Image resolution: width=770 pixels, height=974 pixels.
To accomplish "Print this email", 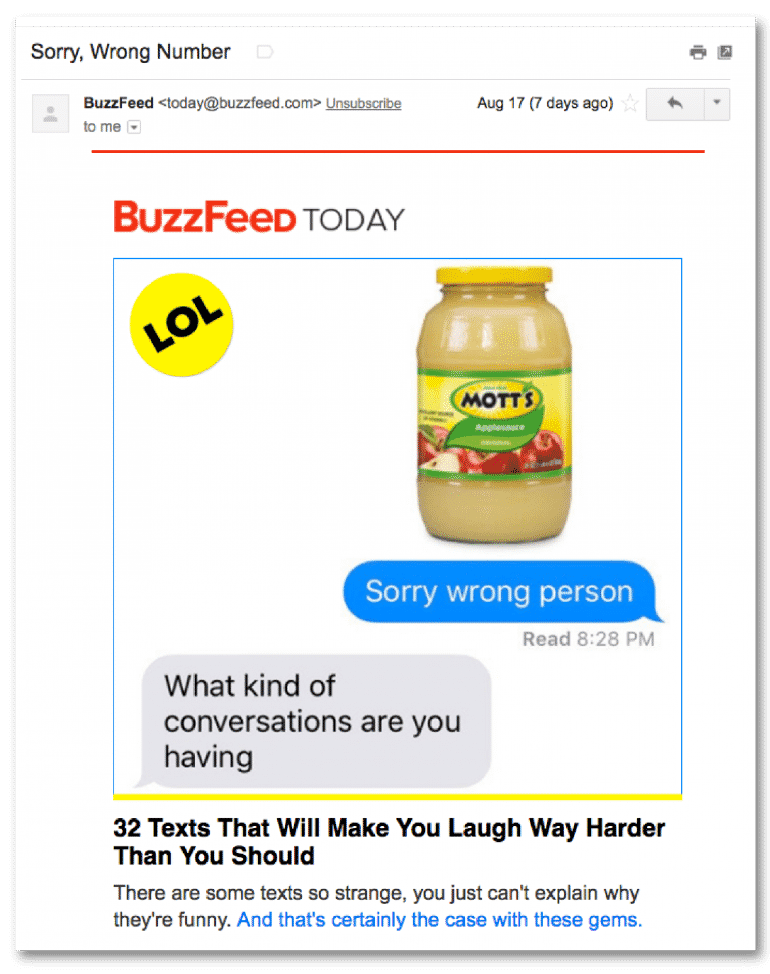I will pyautogui.click(x=698, y=52).
